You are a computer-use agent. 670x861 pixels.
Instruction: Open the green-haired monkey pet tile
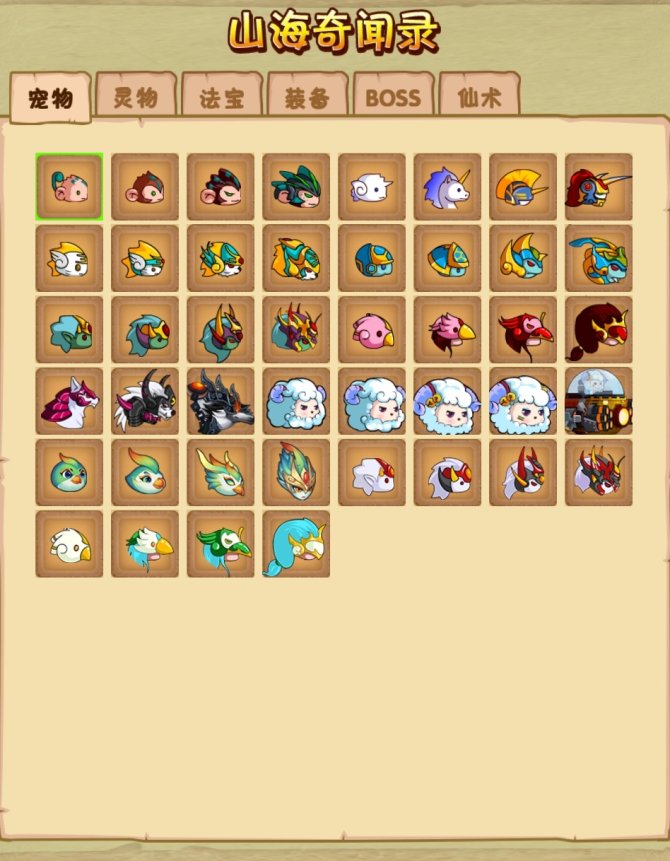click(x=296, y=187)
